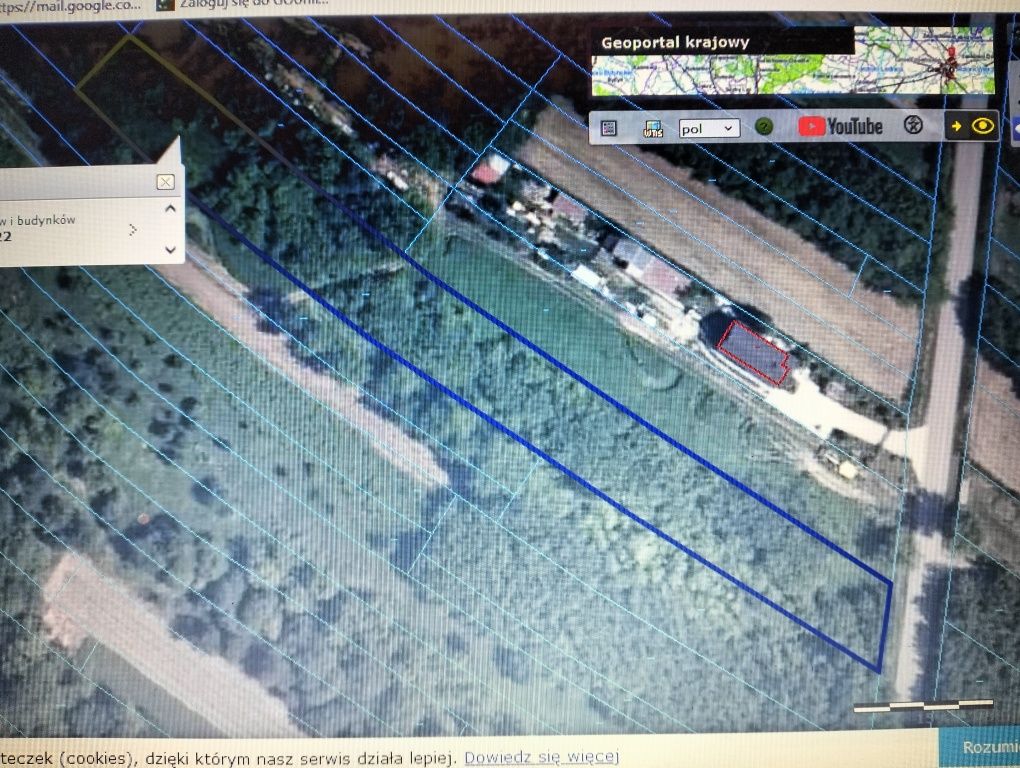Open the green help question mark
1020x768 pixels.
(x=764, y=127)
